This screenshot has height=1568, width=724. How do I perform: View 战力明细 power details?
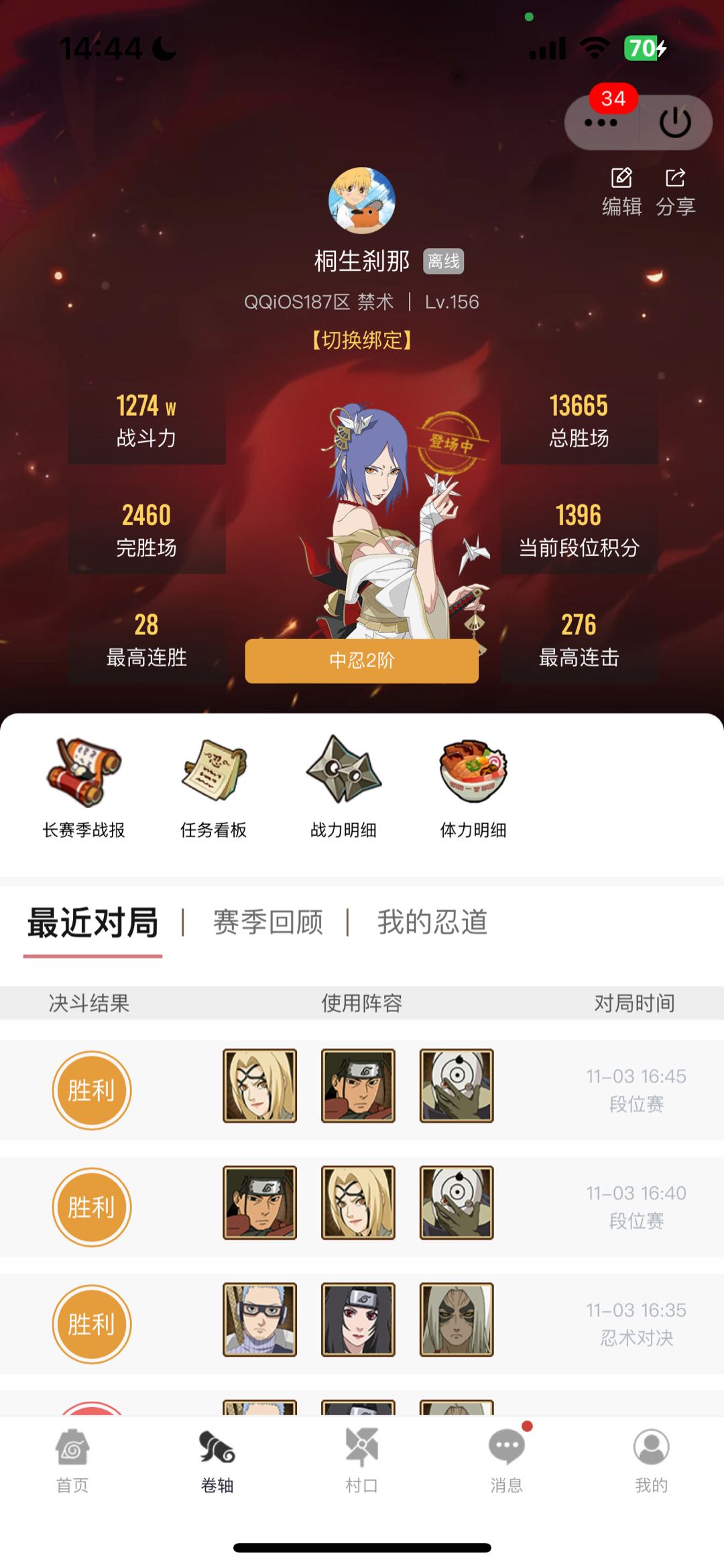point(343,787)
